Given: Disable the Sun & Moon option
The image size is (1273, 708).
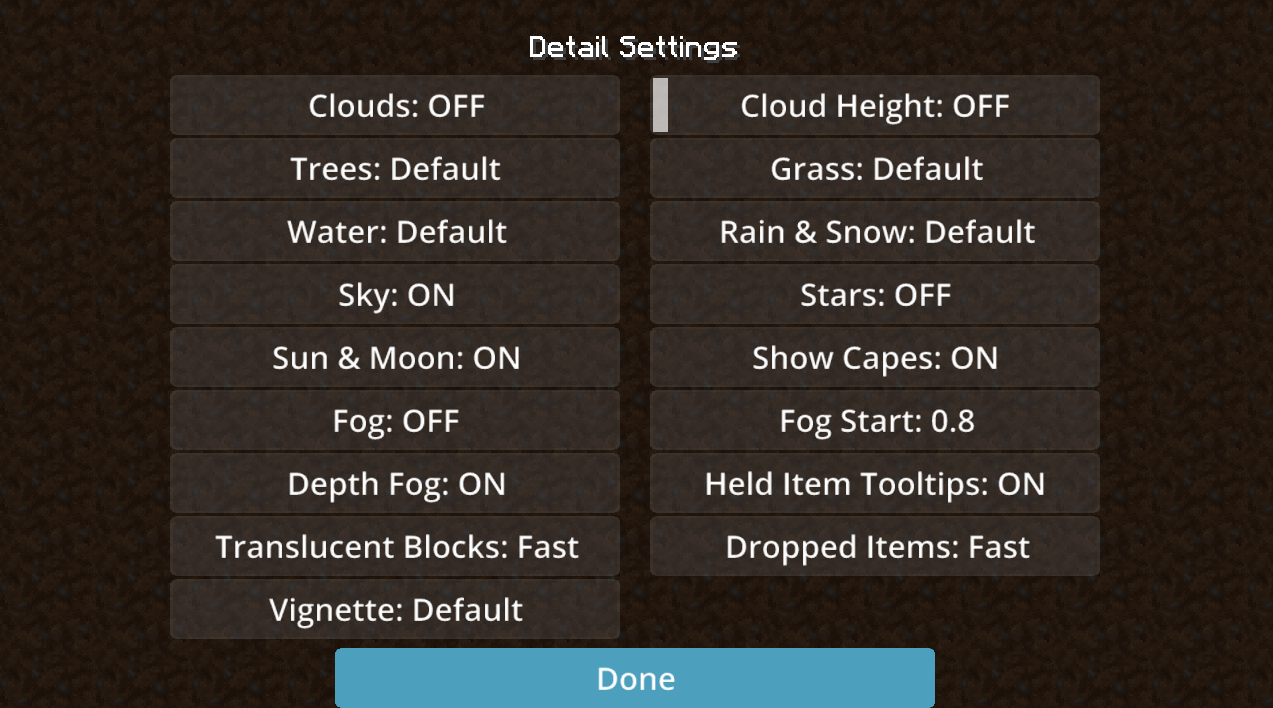Looking at the screenshot, I should [x=395, y=357].
